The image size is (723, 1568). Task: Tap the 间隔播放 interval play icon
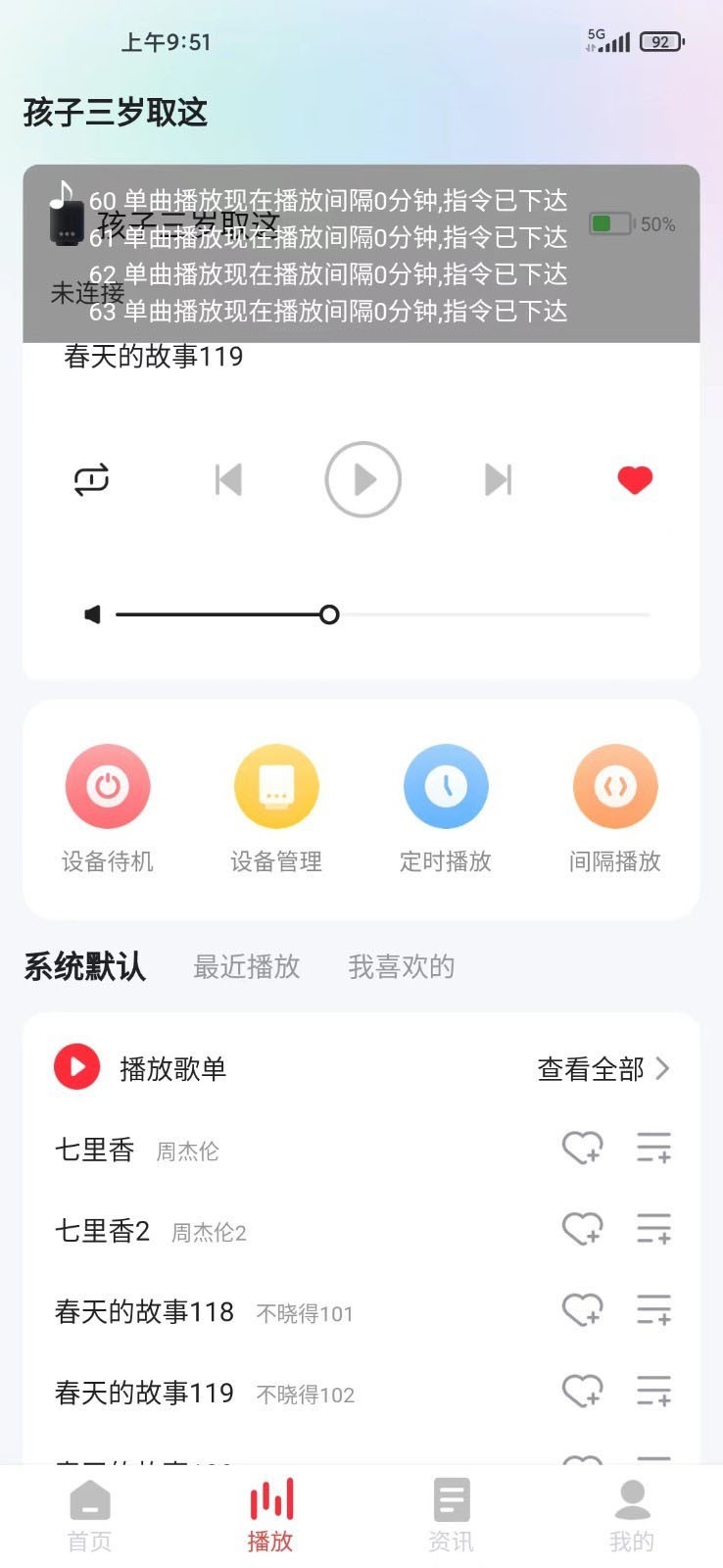pos(615,786)
